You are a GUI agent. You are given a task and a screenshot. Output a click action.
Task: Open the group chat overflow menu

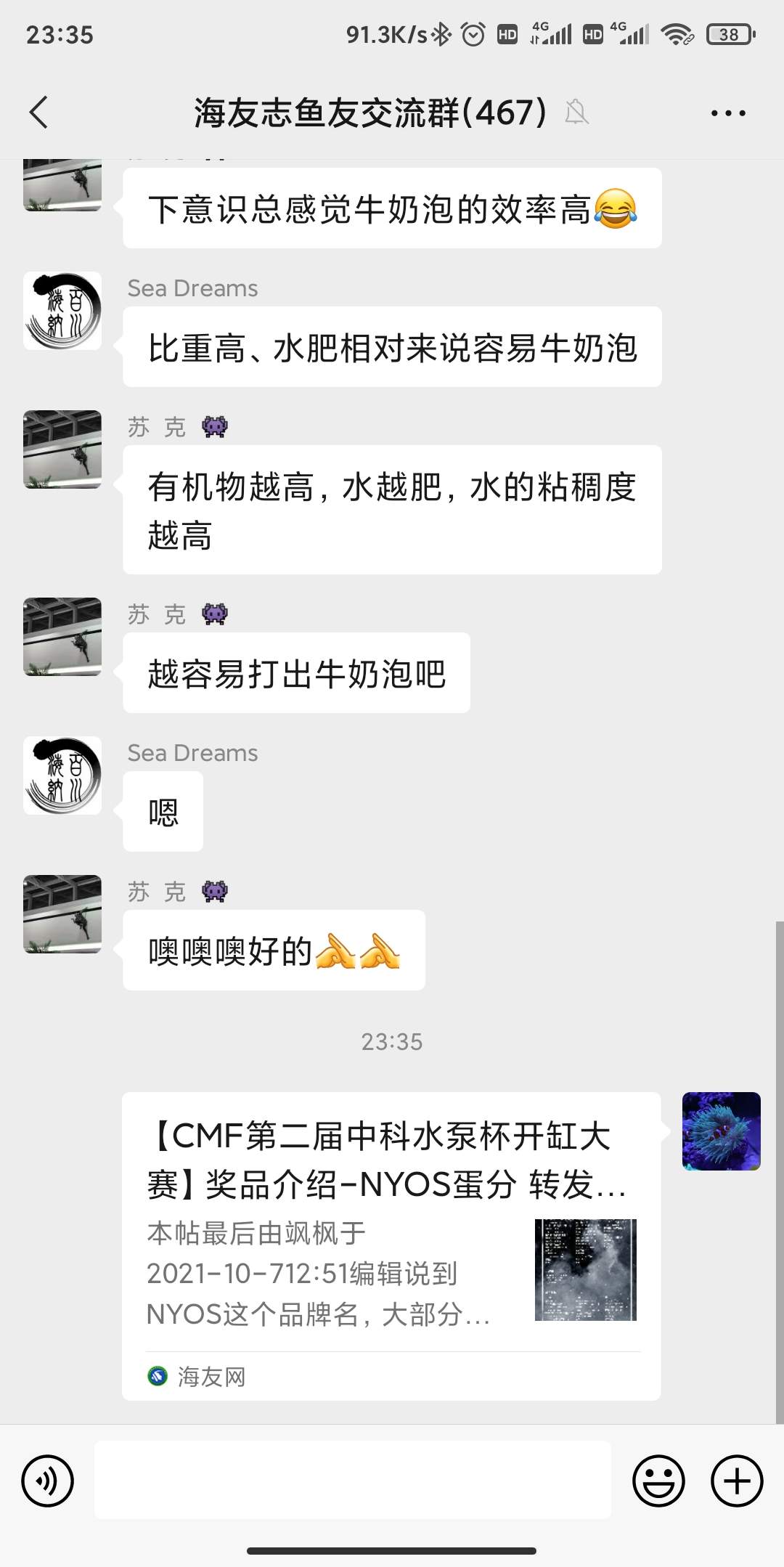[727, 113]
